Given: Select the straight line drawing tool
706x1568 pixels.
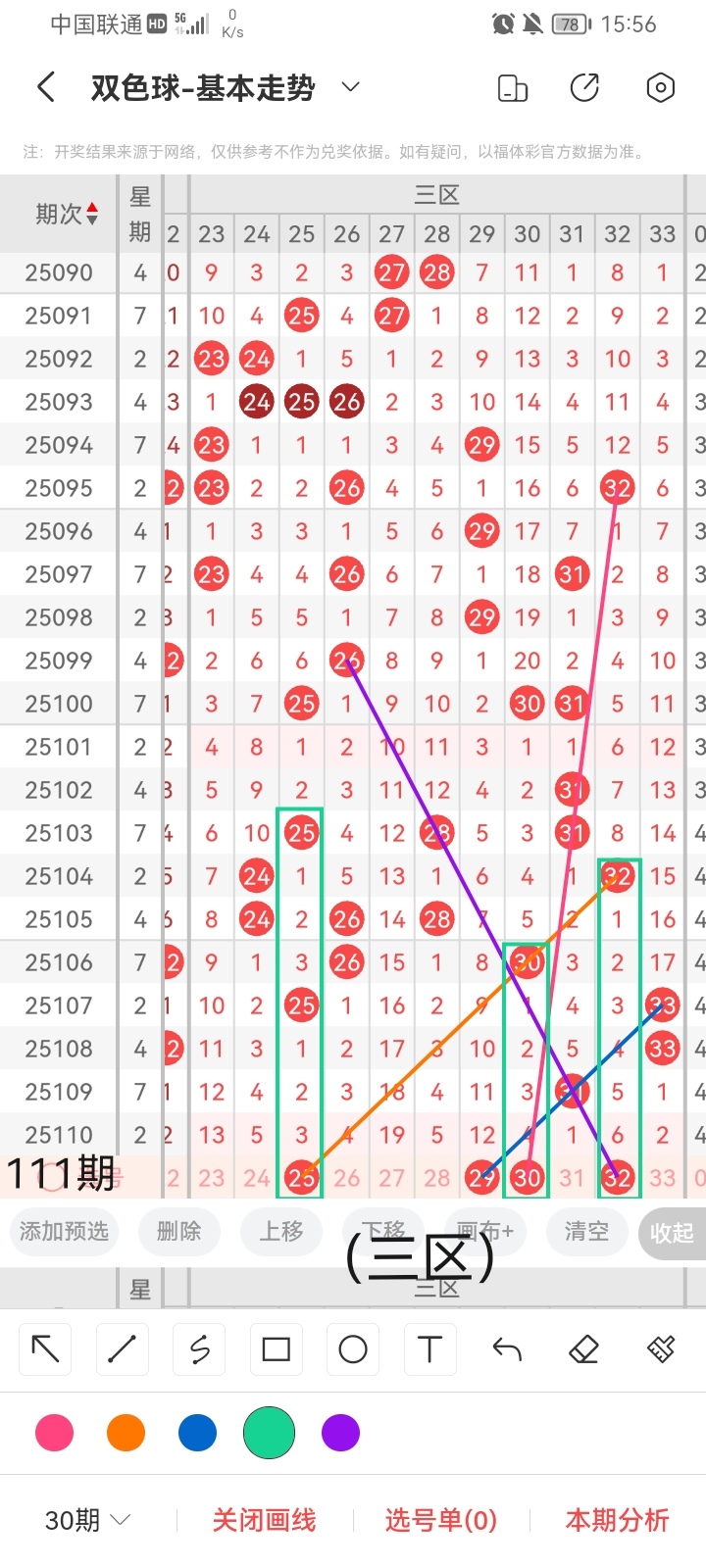Looking at the screenshot, I should (122, 1349).
